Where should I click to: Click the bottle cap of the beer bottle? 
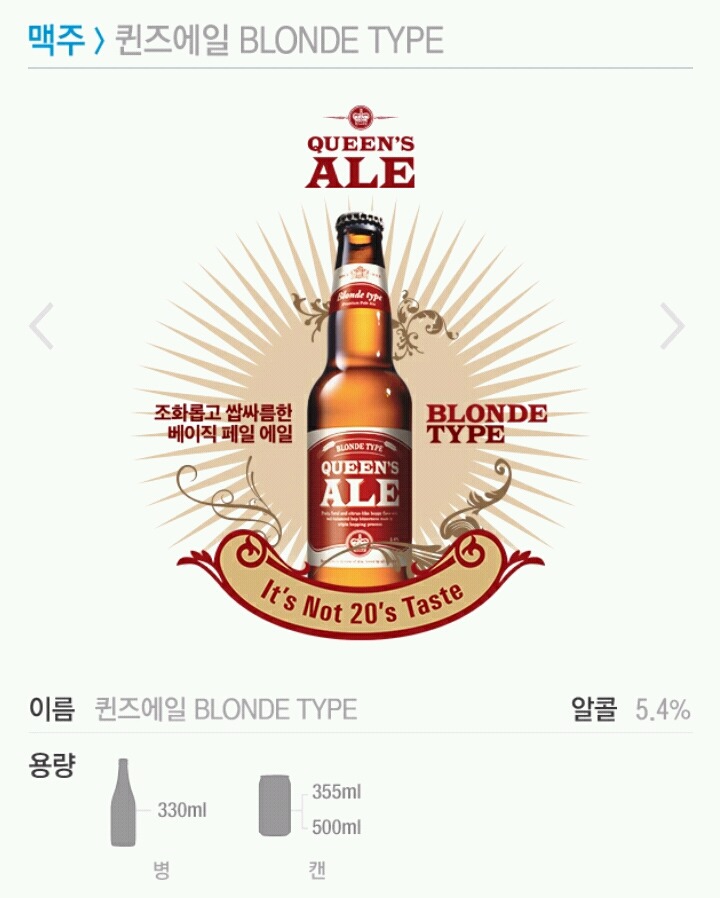coord(359,221)
